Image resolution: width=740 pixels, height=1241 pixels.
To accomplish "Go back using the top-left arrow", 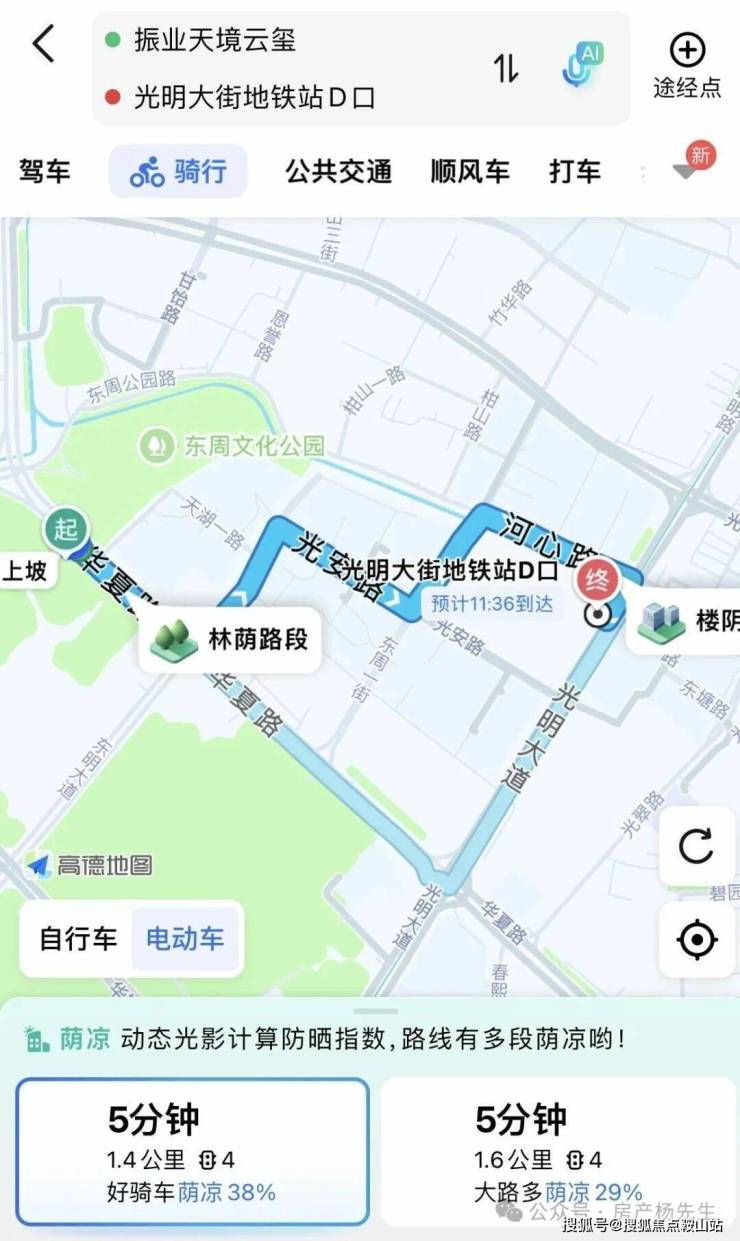I will coord(43,45).
